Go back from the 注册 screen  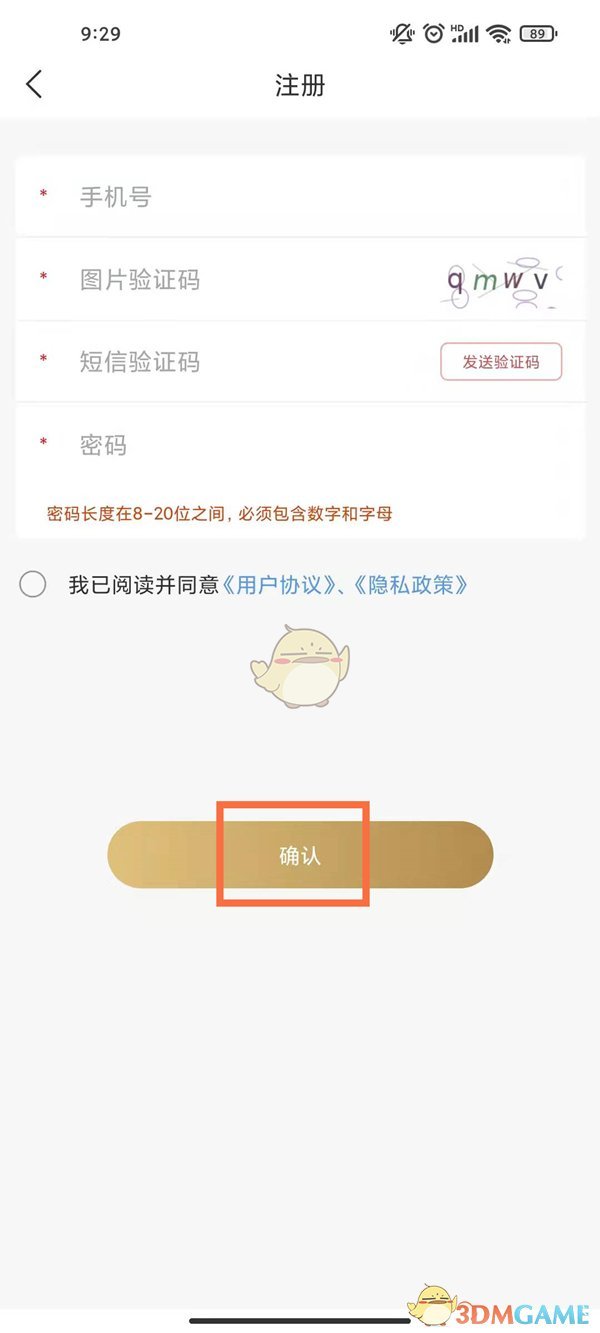click(34, 85)
